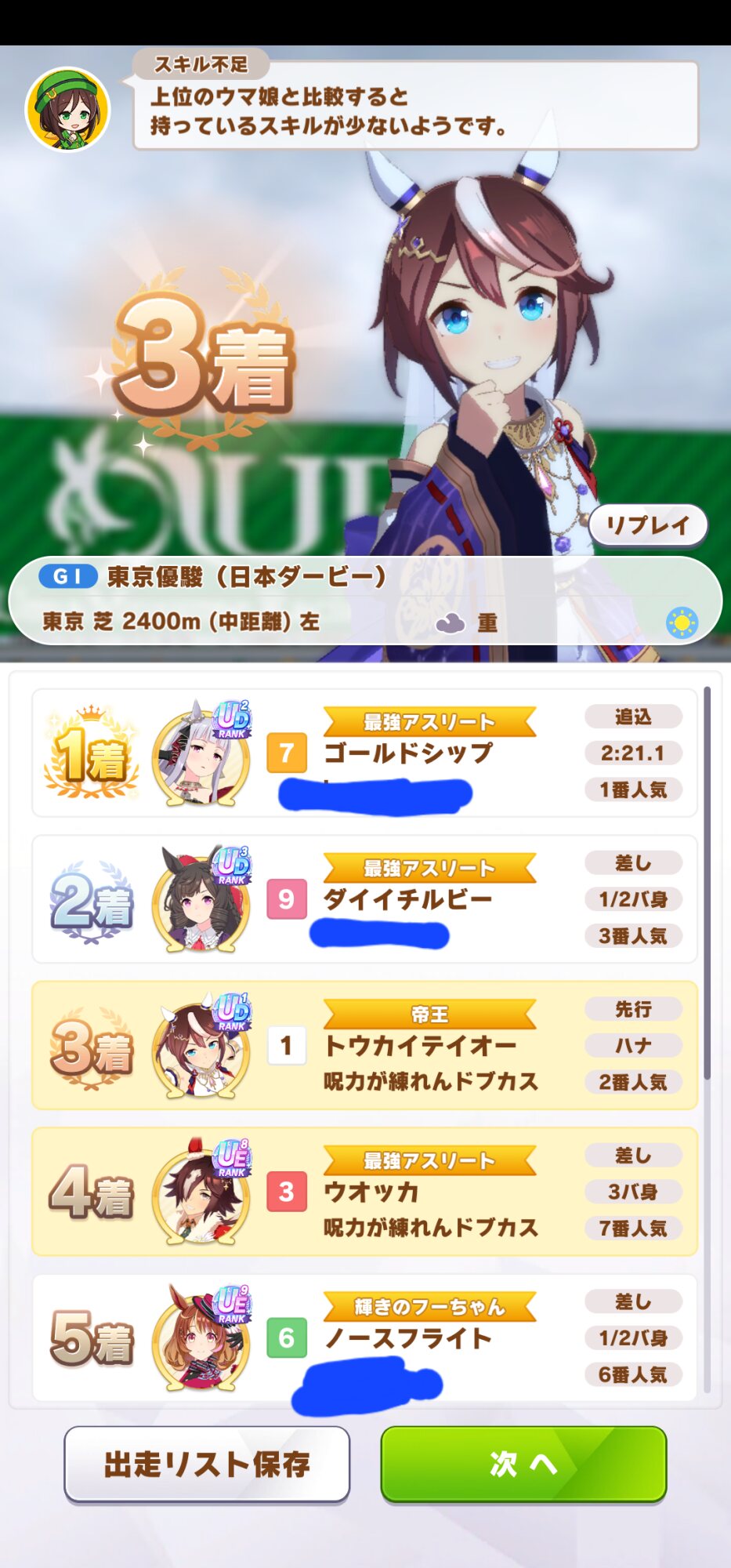Select 4th place ウオッカ result row

[364, 1192]
